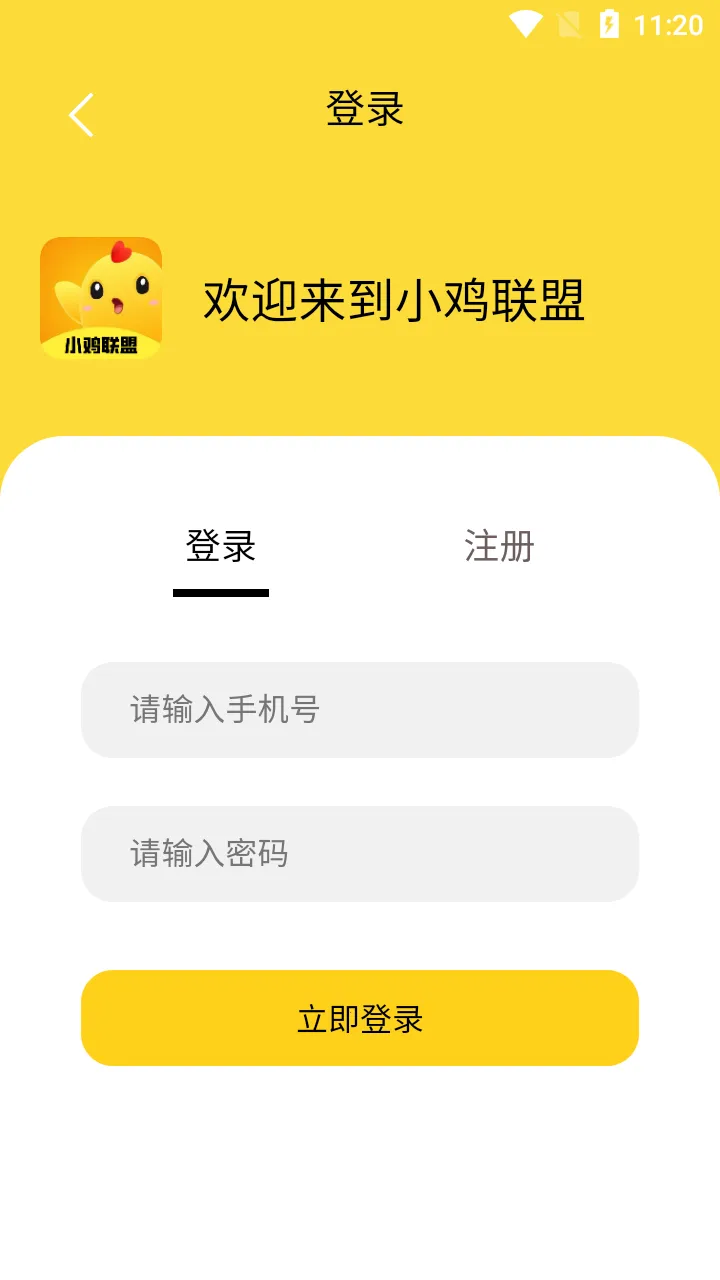The height and width of the screenshot is (1280, 720).
Task: Tap the 立即登录 button
Action: tap(360, 1017)
